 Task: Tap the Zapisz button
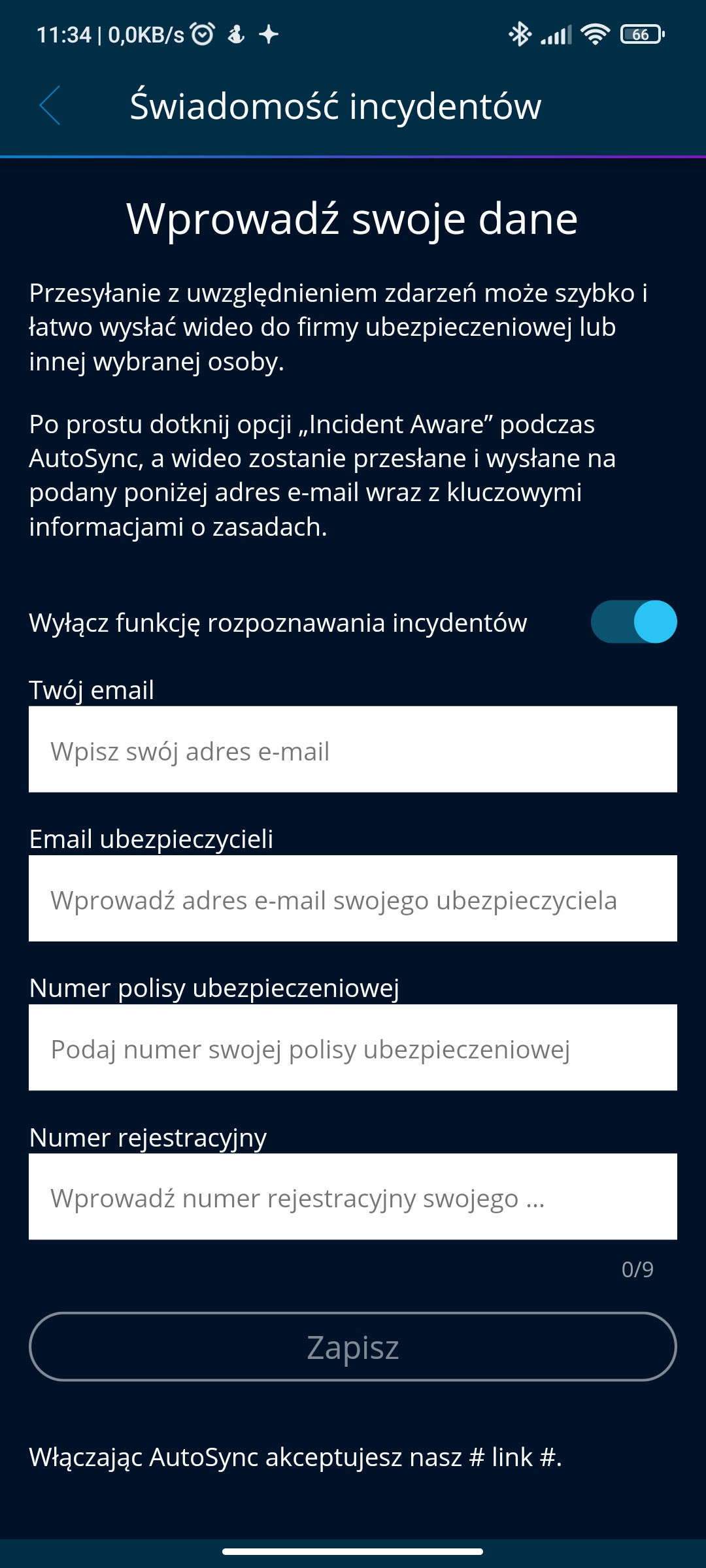point(353,1347)
